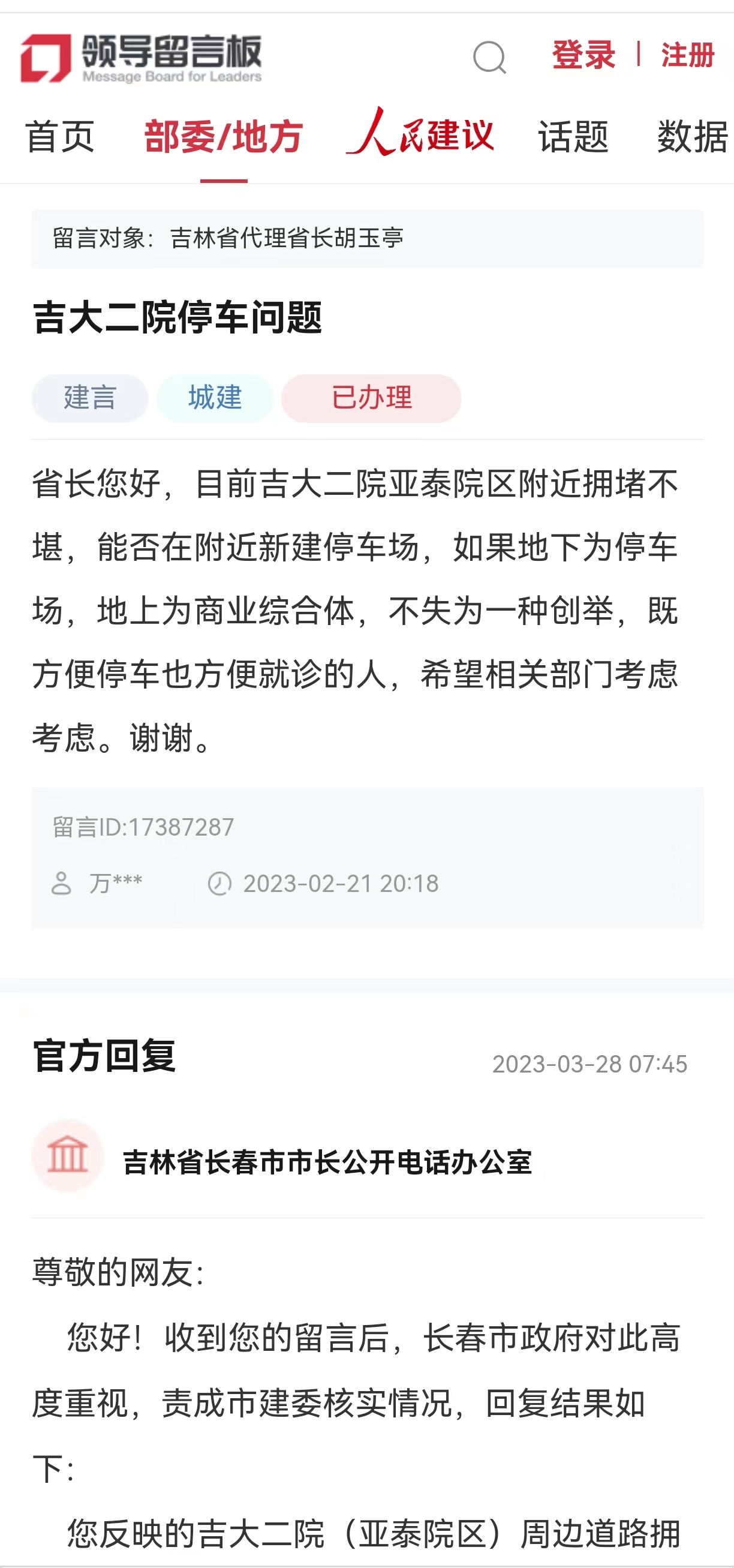
Task: Tap the 建言 tag chip
Action: 89,398
